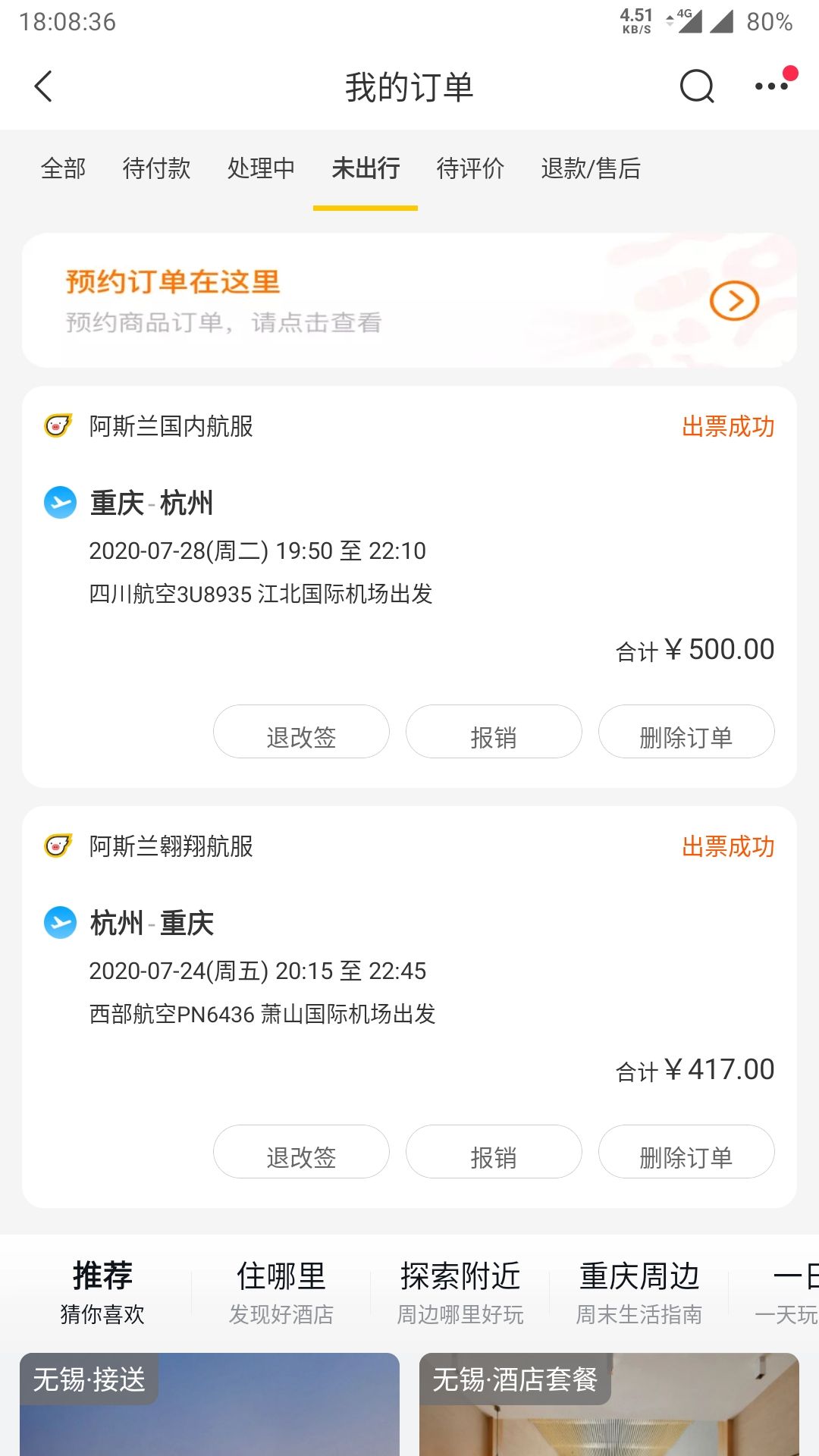Screen dimensions: 819x1456
Task: Select the 处理中 tab
Action: (x=261, y=168)
